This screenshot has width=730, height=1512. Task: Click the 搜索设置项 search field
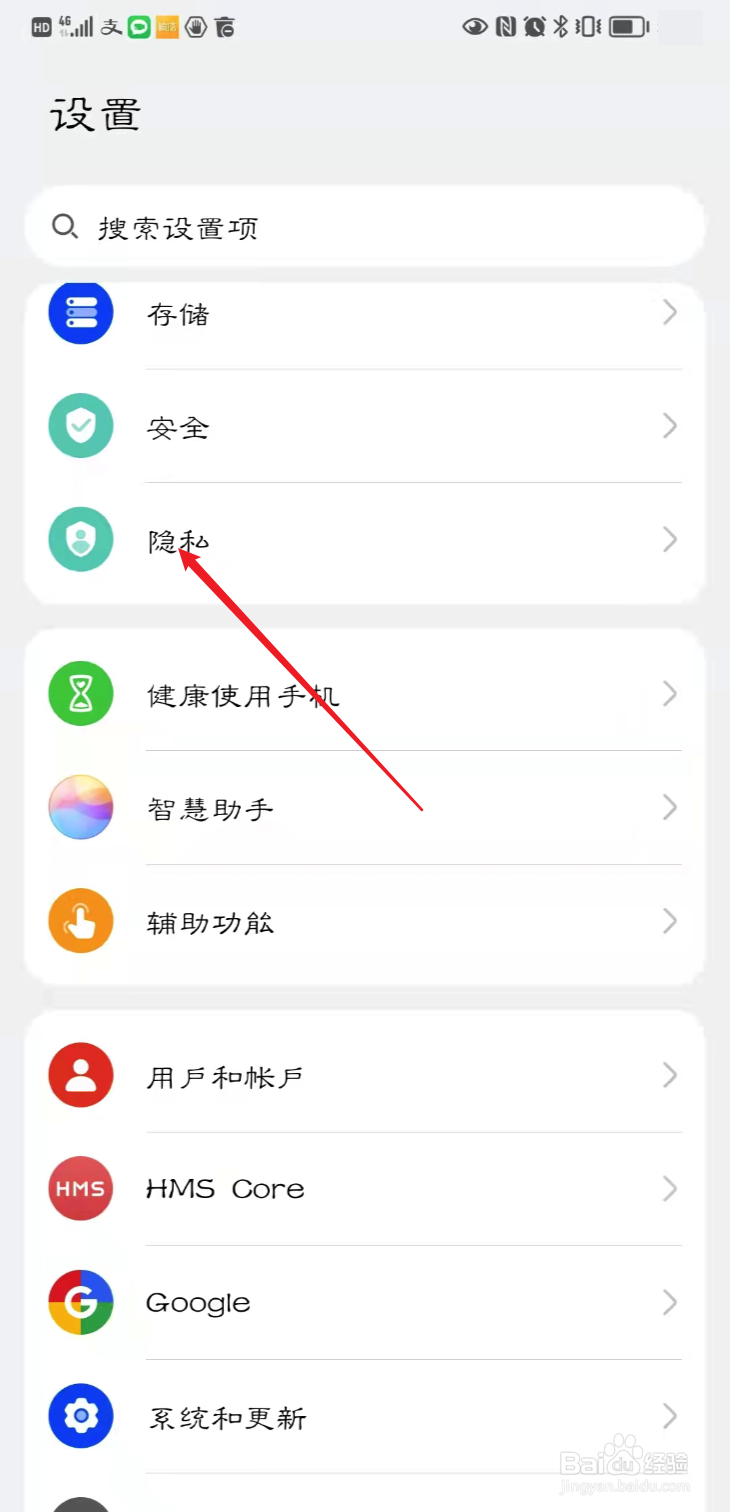(x=365, y=226)
